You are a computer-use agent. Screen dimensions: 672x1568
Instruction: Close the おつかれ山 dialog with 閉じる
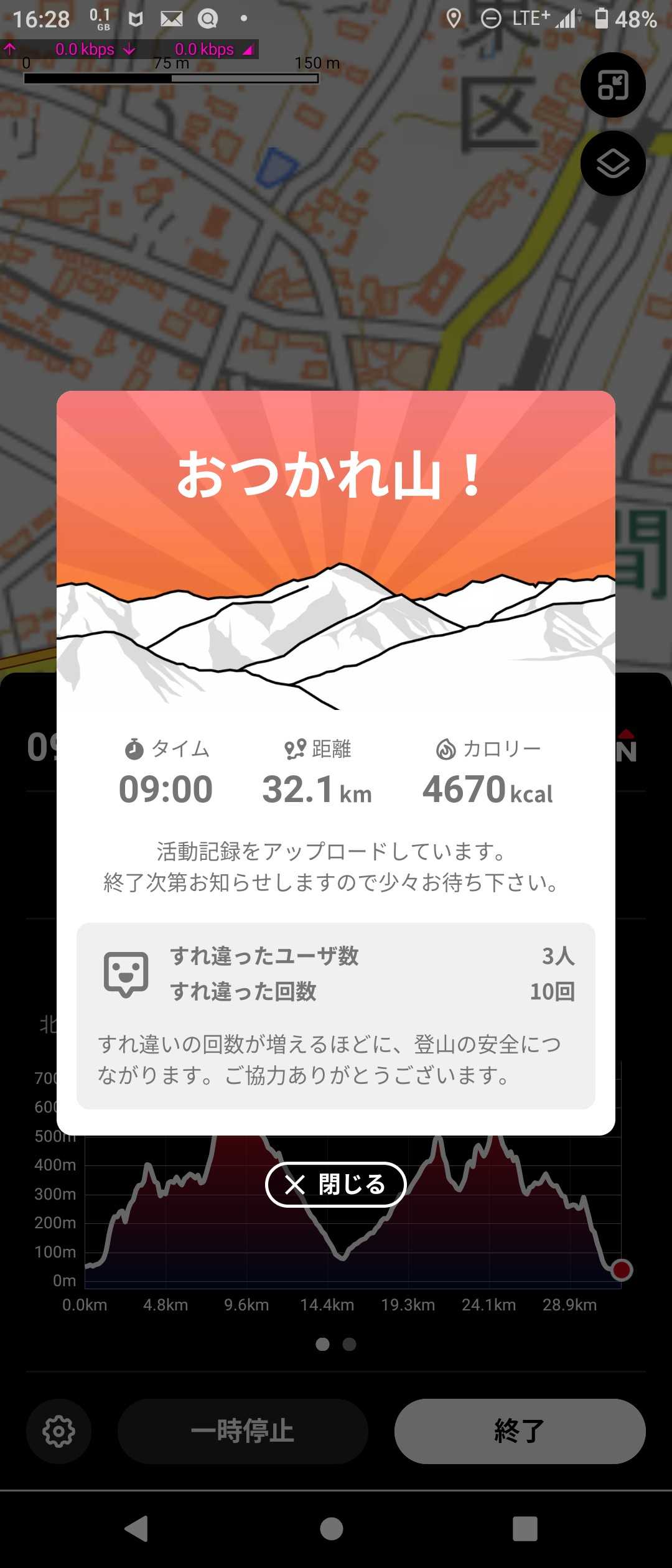tap(336, 1184)
